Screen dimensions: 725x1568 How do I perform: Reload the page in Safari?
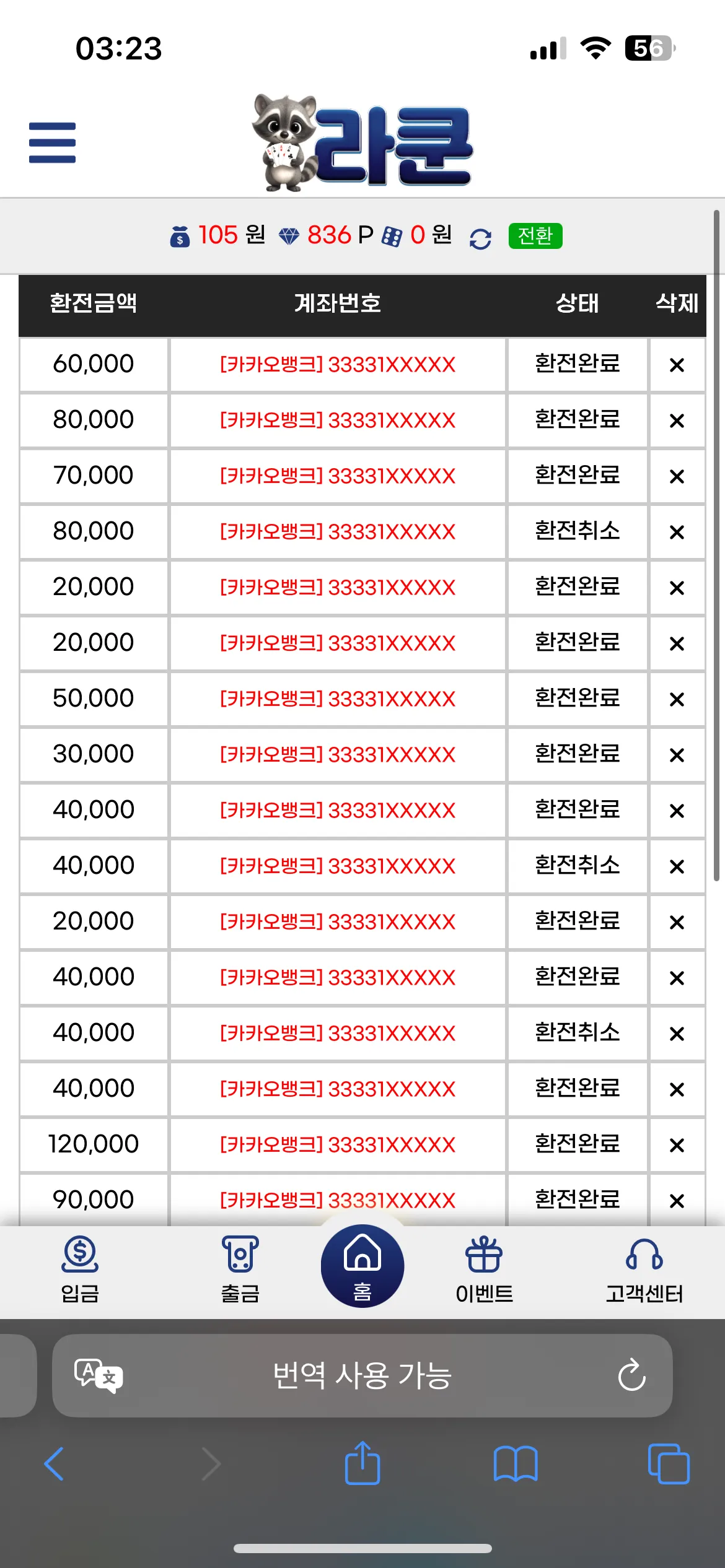632,1375
